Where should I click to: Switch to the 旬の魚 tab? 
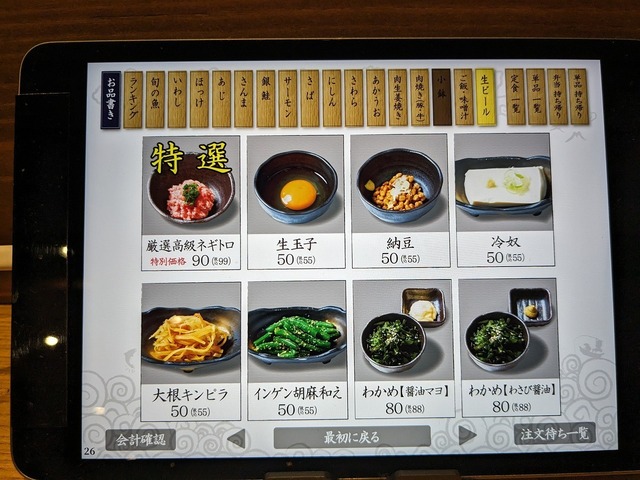(155, 99)
